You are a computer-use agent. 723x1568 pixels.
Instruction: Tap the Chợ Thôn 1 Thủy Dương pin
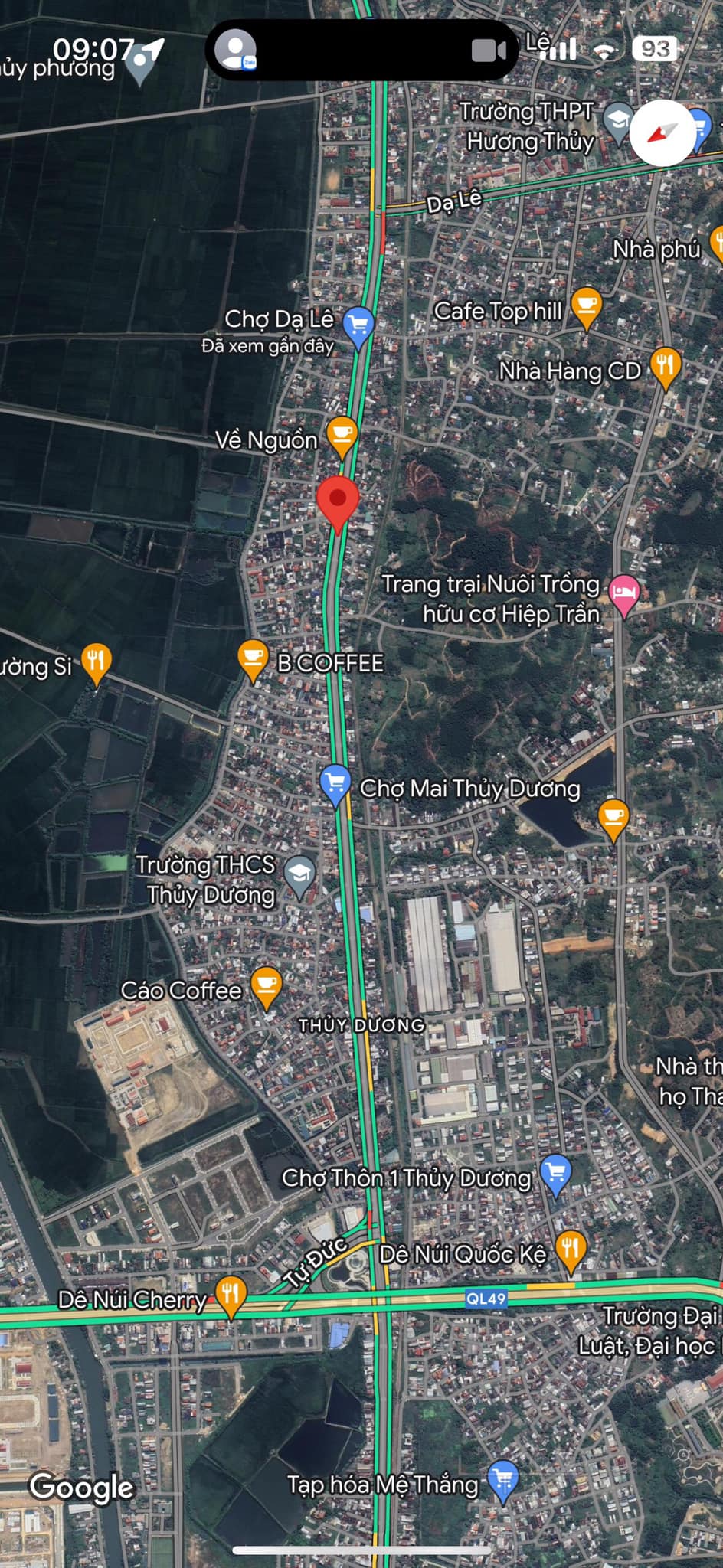[x=556, y=1174]
